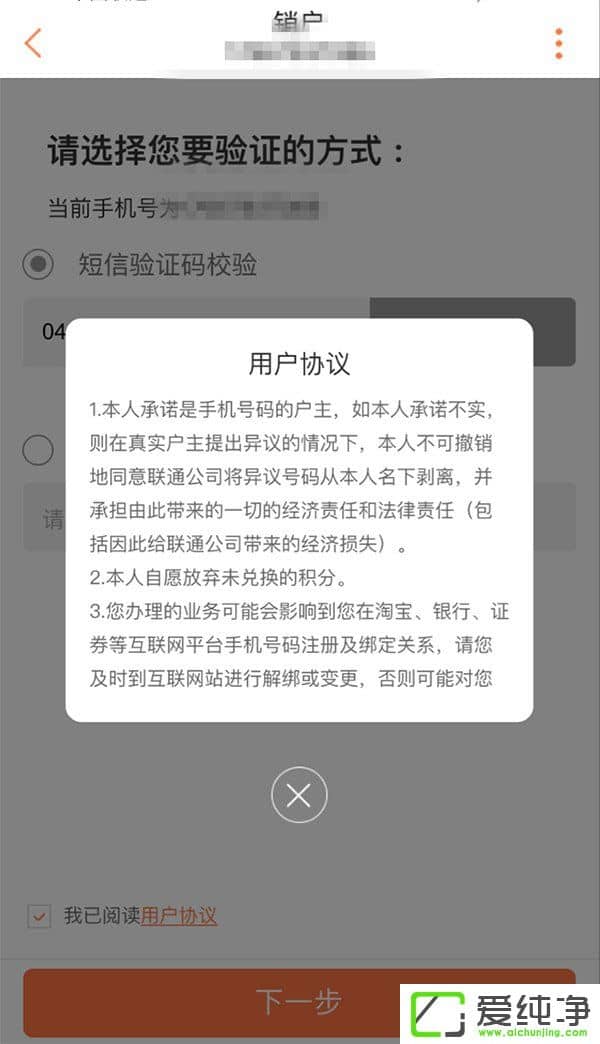This screenshot has width=600, height=1044.
Task: Select 短信验证码校验 radio option
Action: click(39, 265)
